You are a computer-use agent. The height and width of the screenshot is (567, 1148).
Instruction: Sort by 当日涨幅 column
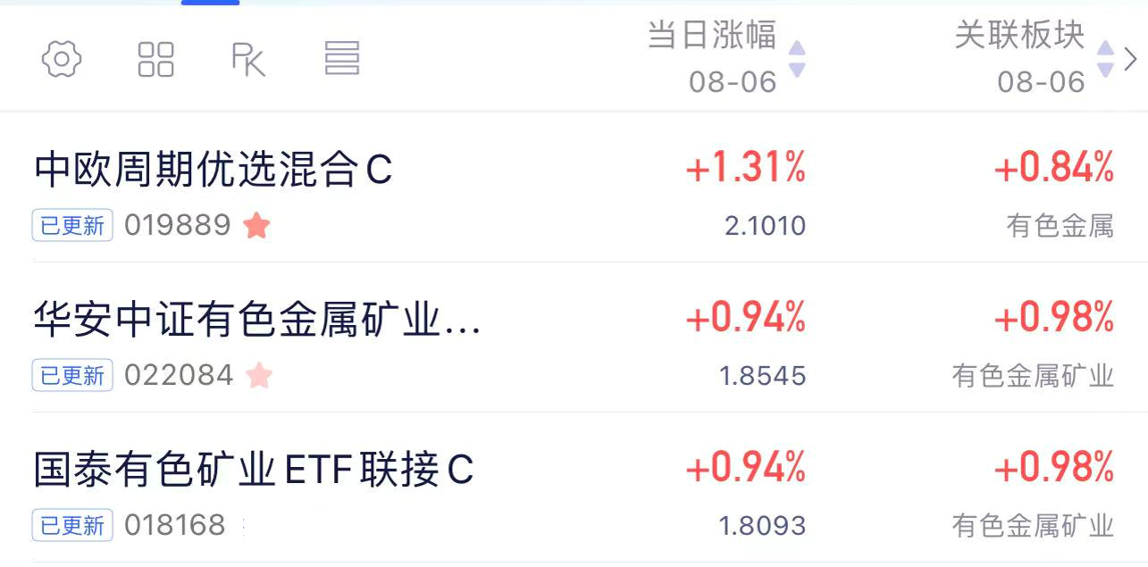tap(726, 58)
